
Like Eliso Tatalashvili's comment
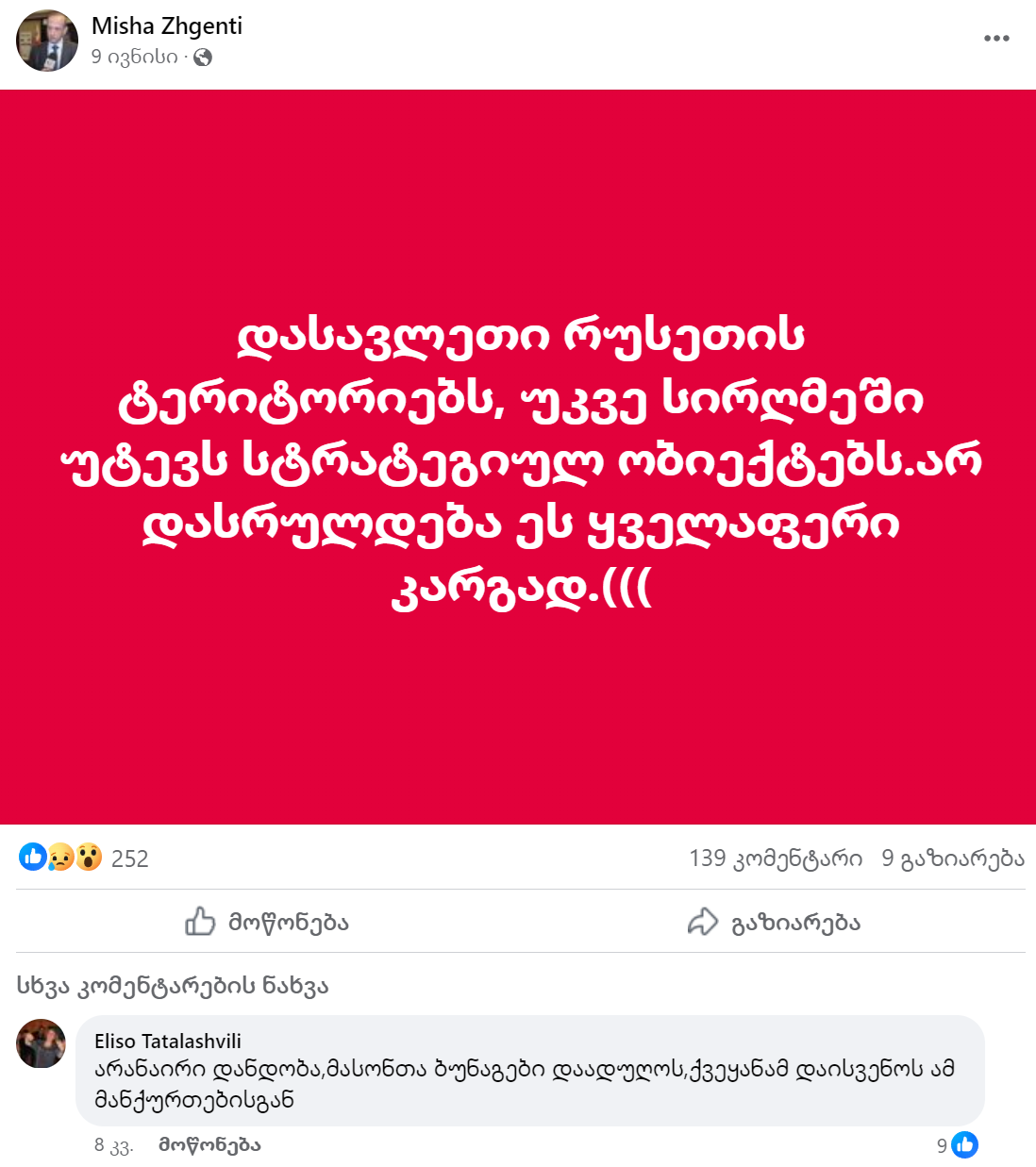[x=209, y=1145]
